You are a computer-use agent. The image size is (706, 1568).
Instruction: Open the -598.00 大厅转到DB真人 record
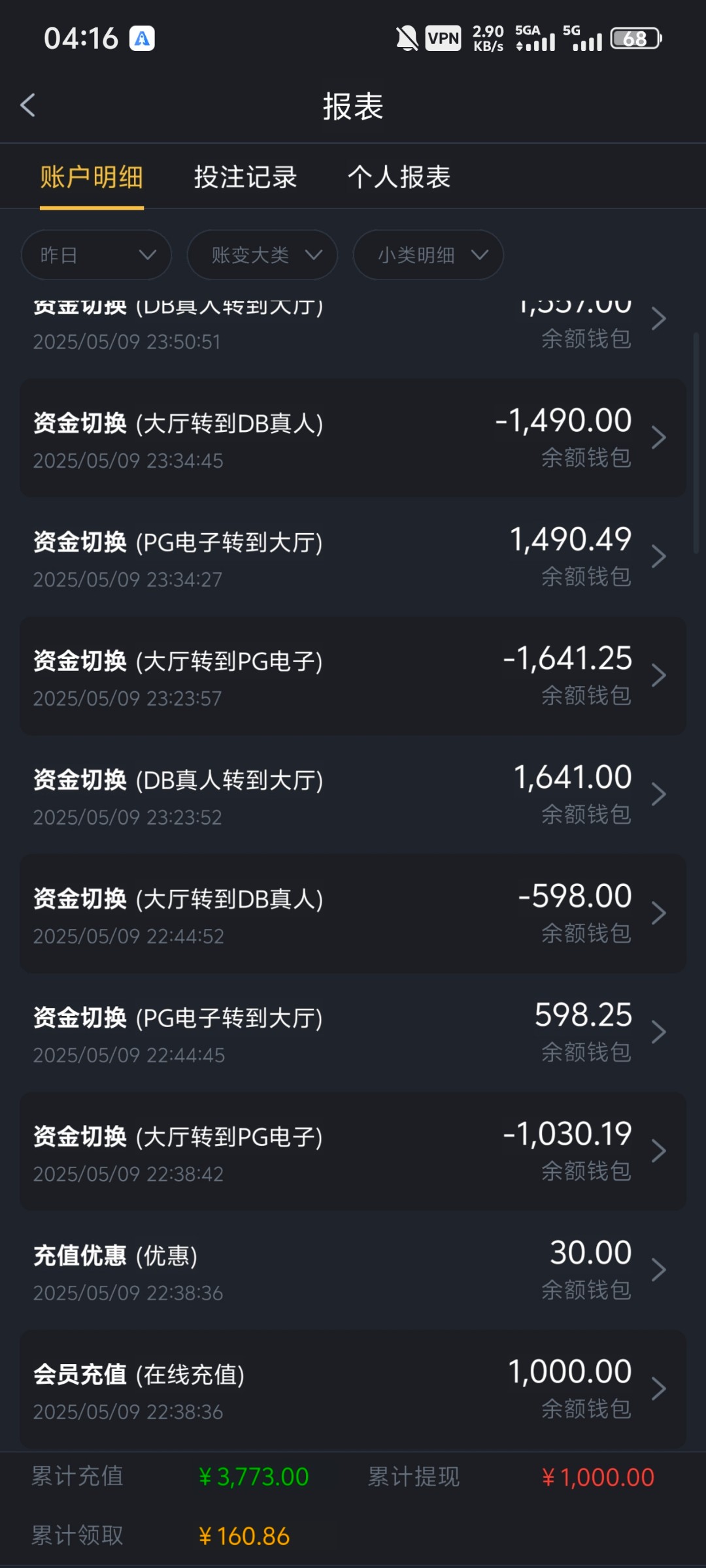point(353,913)
